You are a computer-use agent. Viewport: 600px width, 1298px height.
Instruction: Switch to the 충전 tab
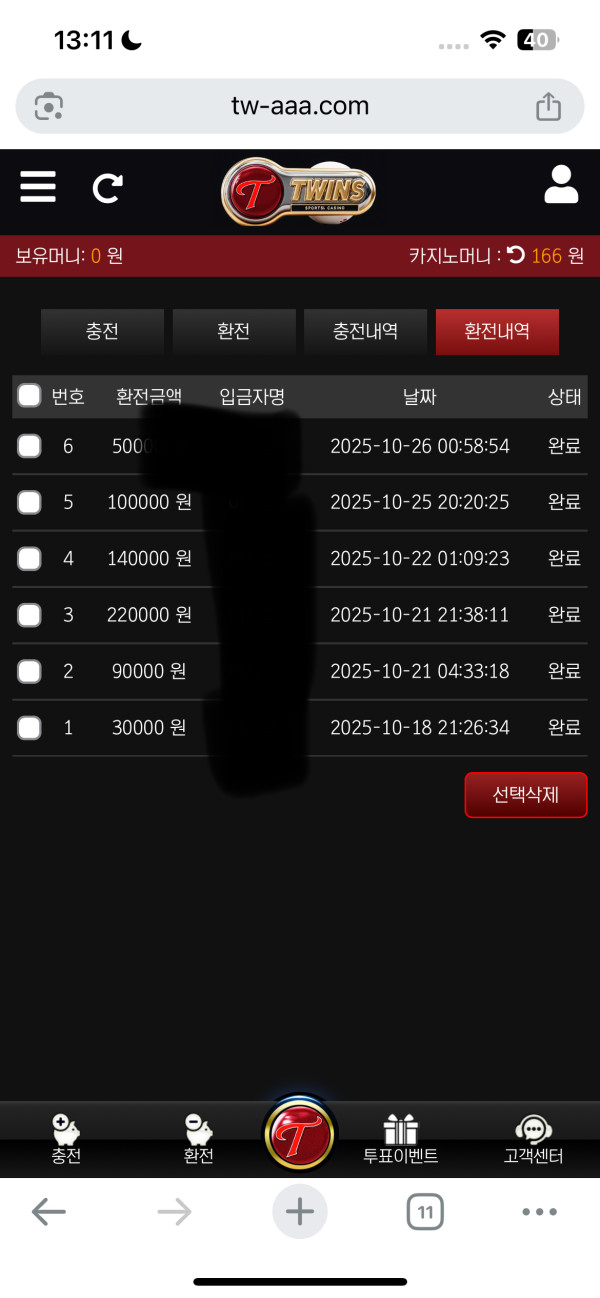[102, 332]
